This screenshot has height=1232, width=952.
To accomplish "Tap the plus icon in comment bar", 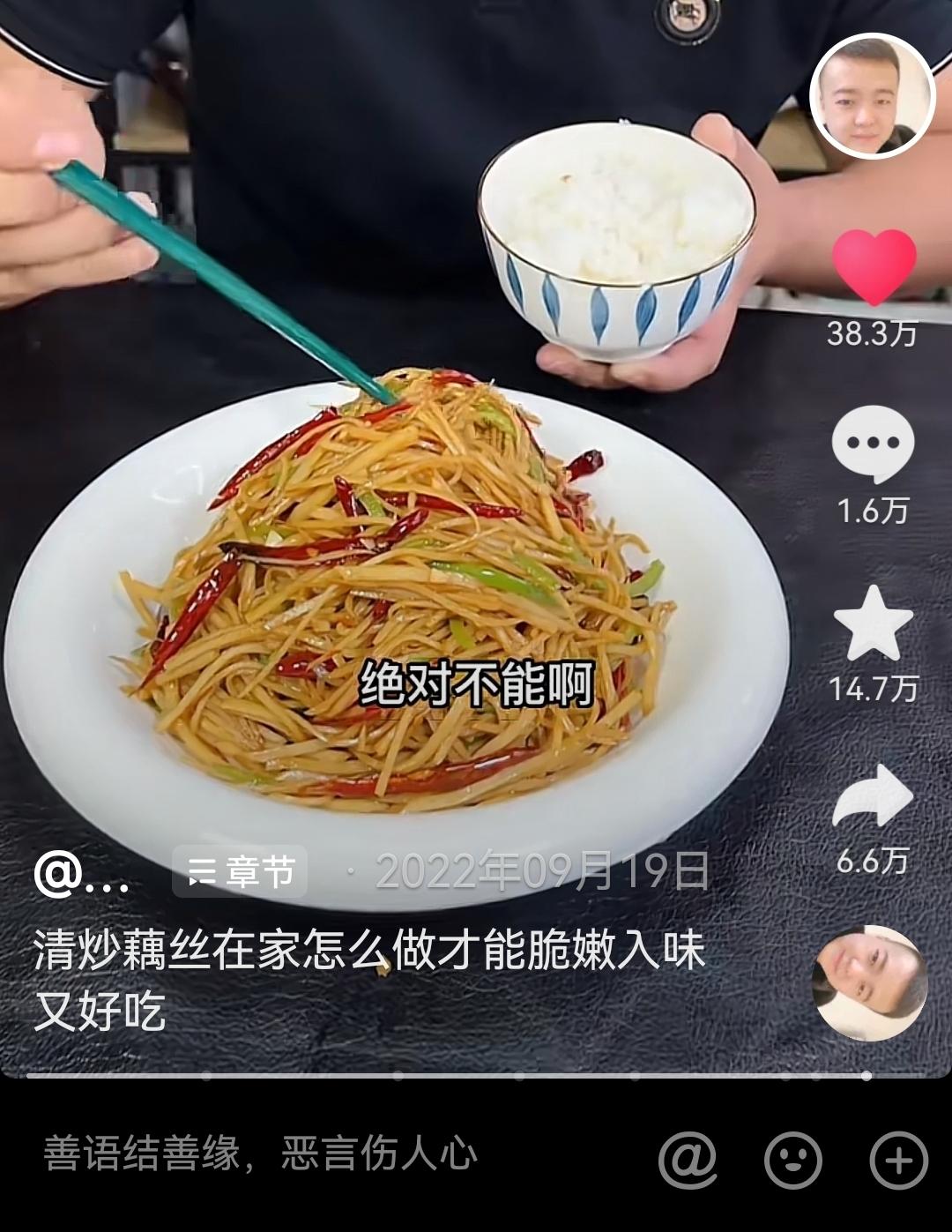I will click(x=898, y=1160).
